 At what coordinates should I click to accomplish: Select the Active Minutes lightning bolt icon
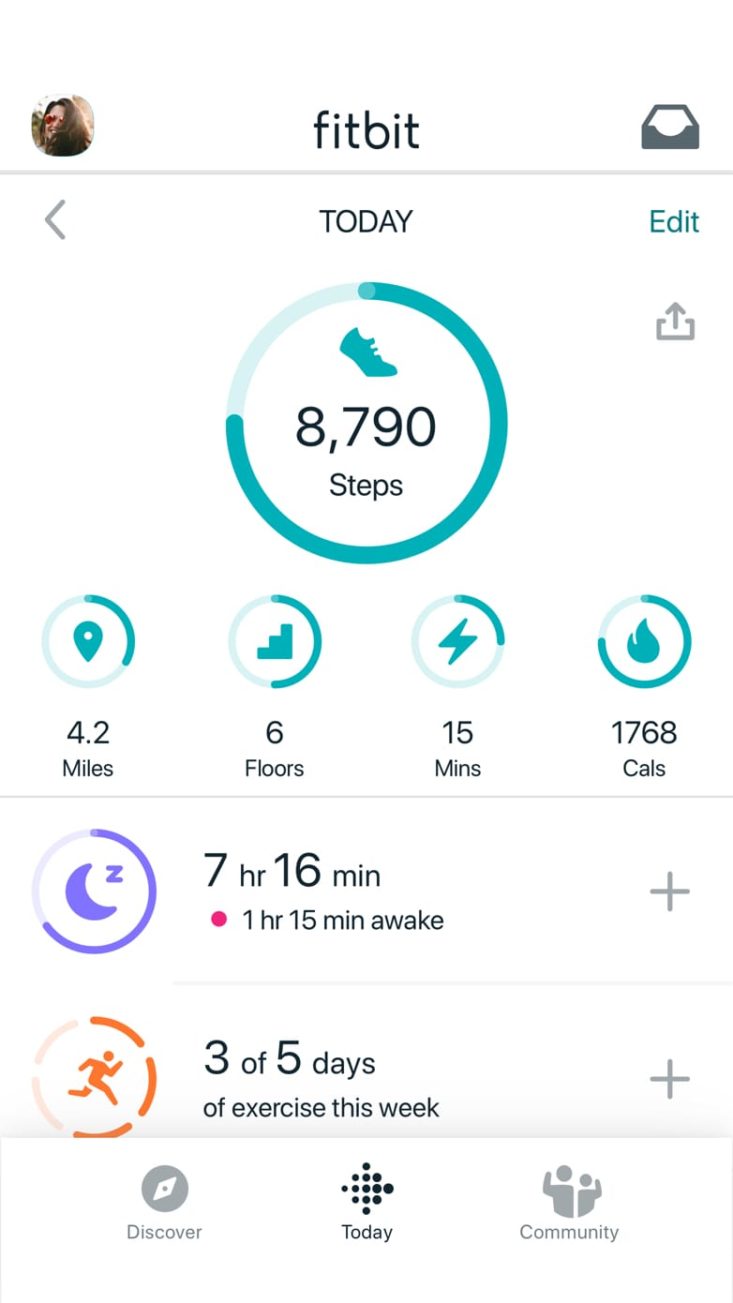457,641
